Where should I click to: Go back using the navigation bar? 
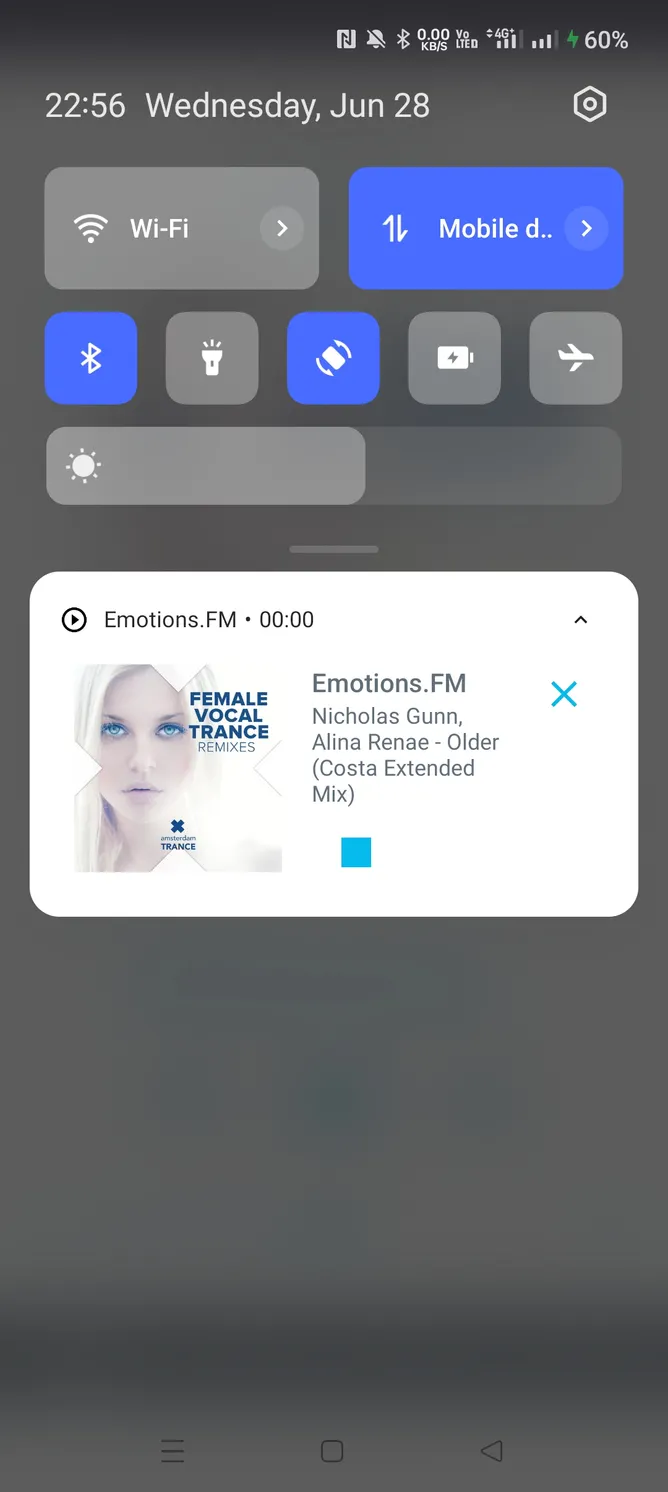491,1451
